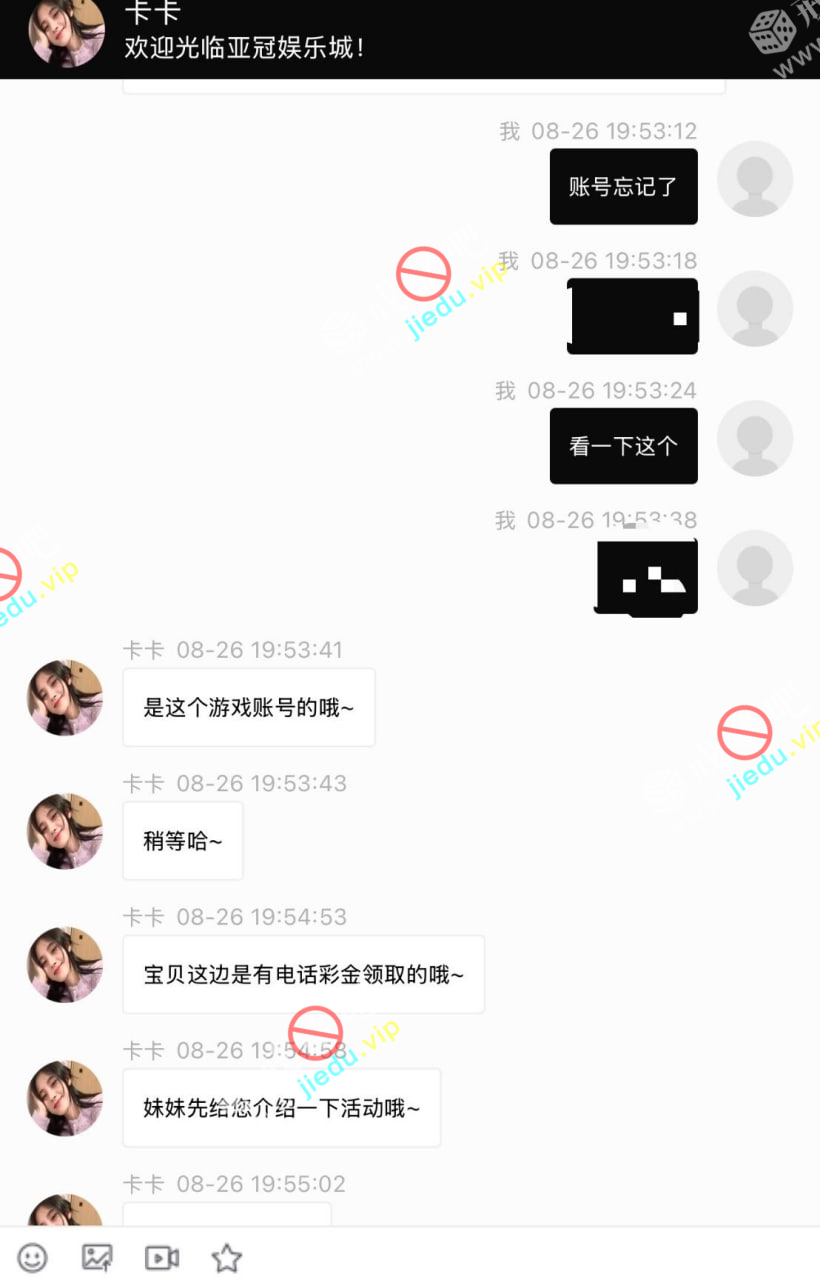This screenshot has width=820, height=1280.
Task: View the image sent at 19:53:38
Action: (x=646, y=577)
